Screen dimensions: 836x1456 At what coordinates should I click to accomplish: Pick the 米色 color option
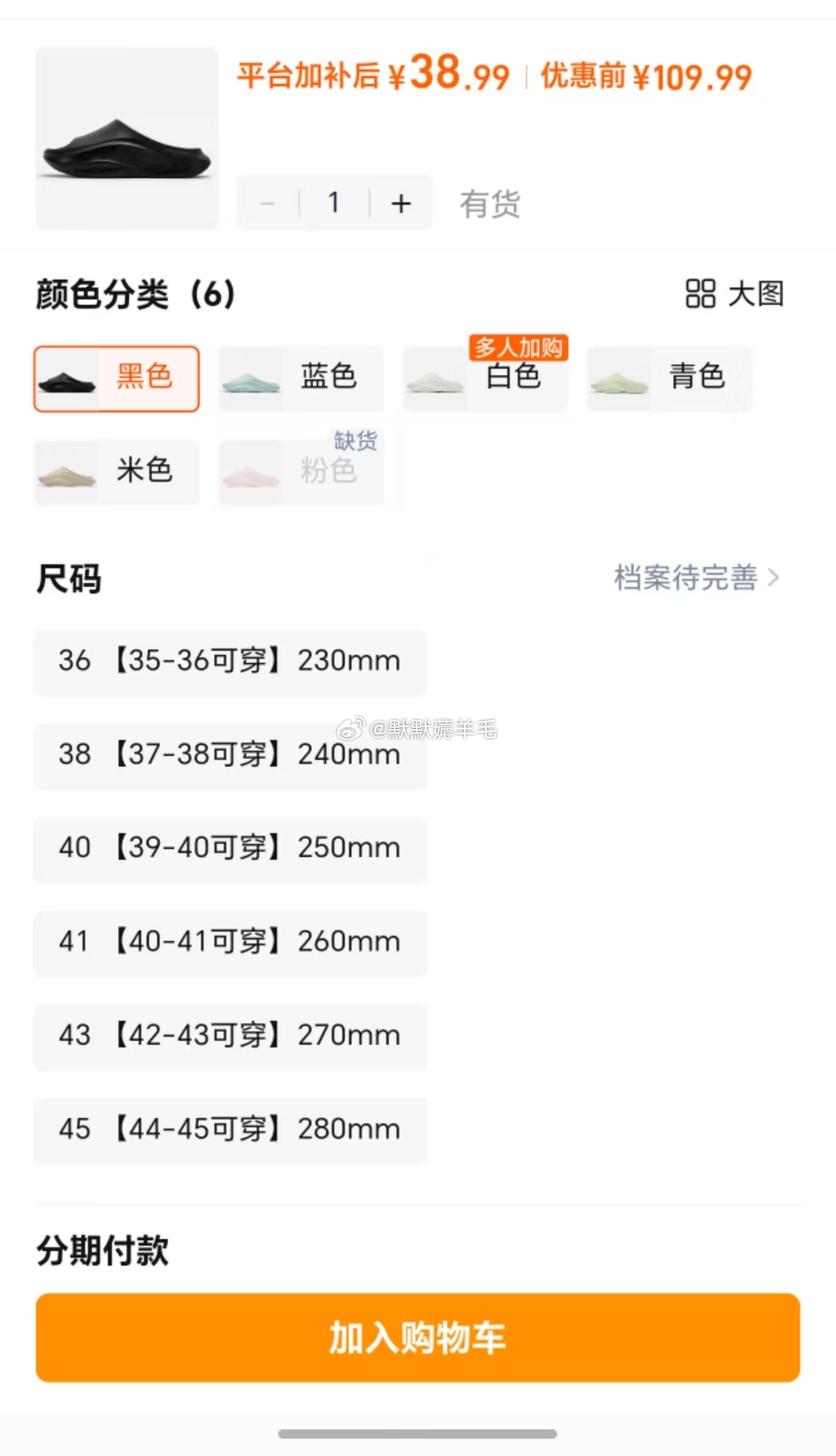116,471
